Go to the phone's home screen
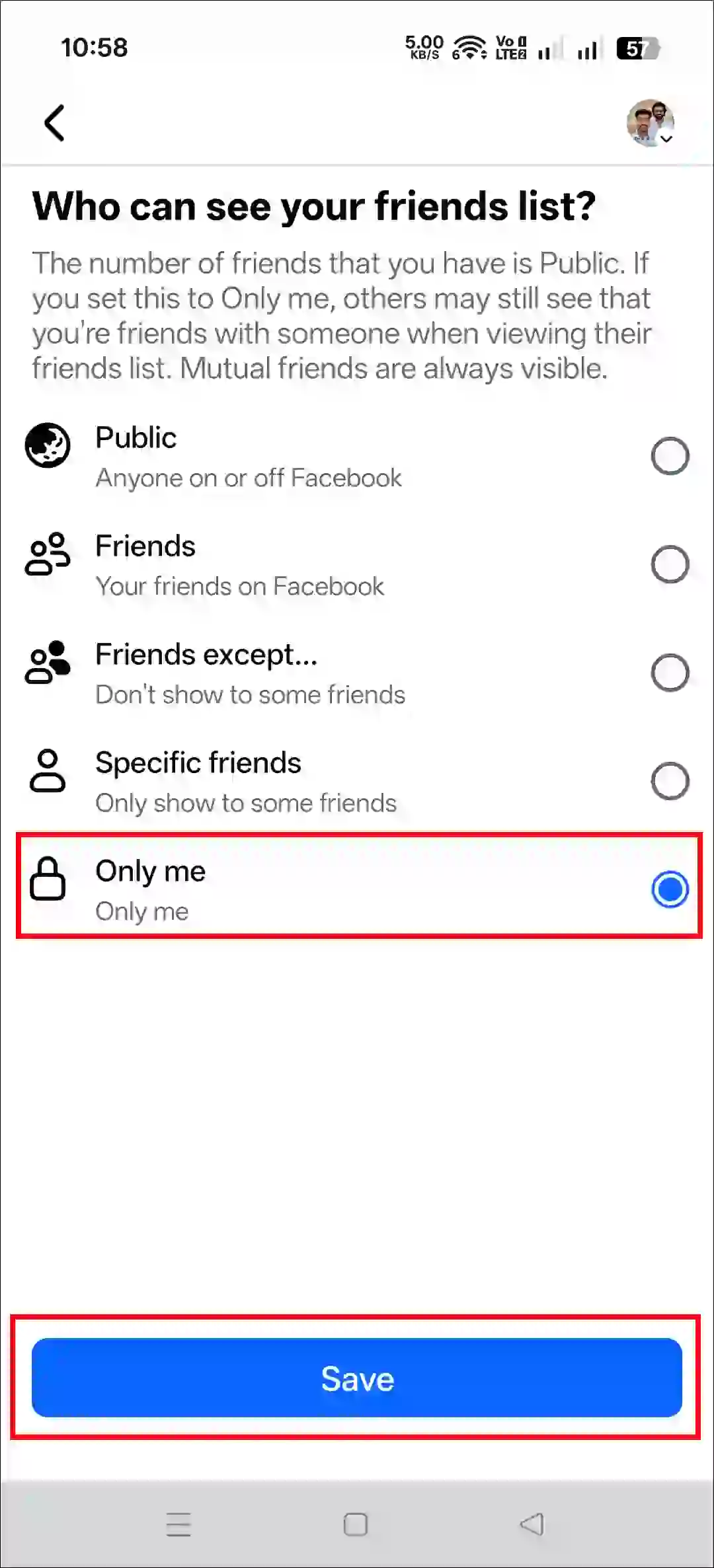Viewport: 714px width, 1568px height. (356, 1524)
